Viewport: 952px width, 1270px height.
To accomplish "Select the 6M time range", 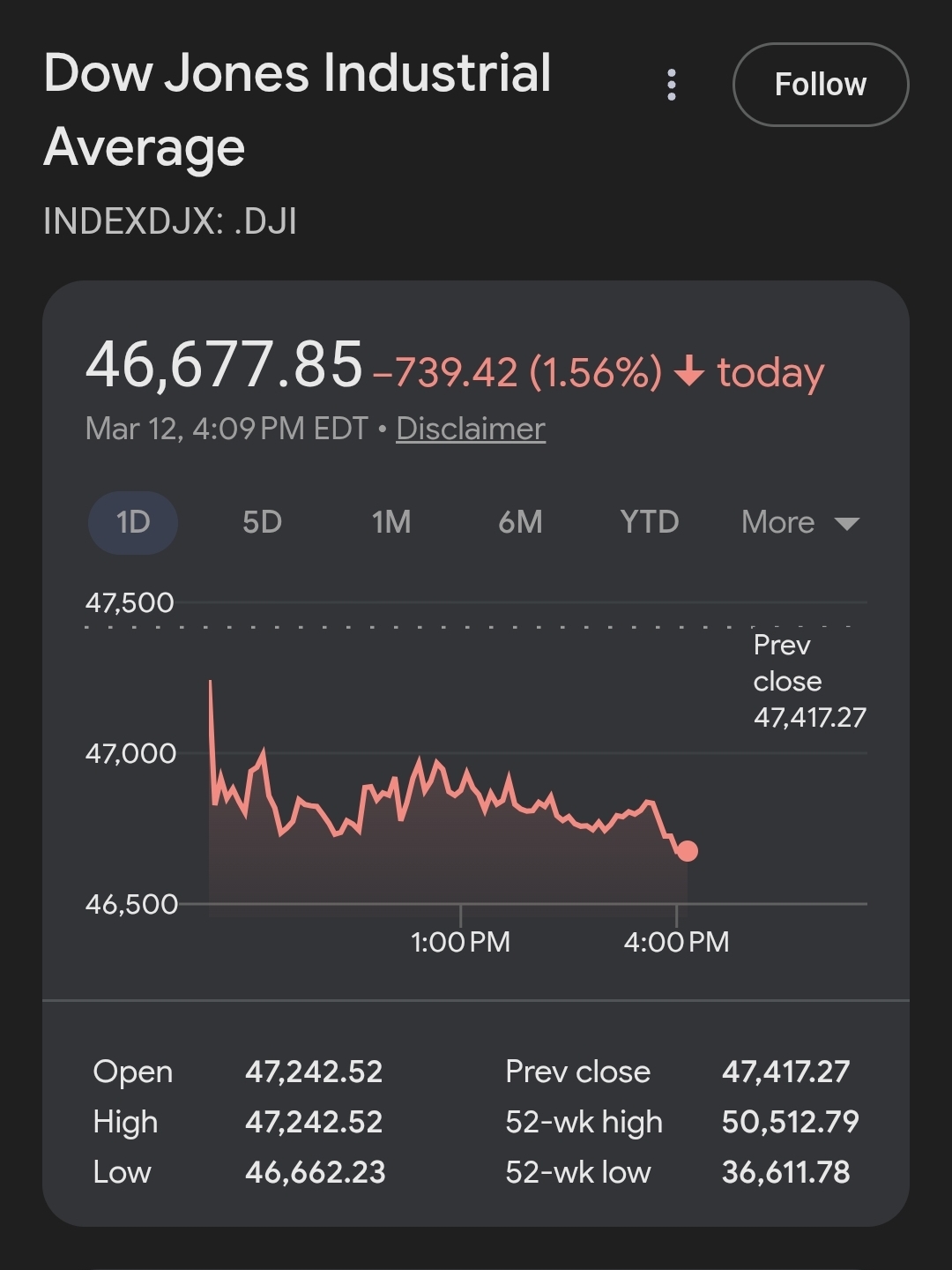I will [518, 522].
